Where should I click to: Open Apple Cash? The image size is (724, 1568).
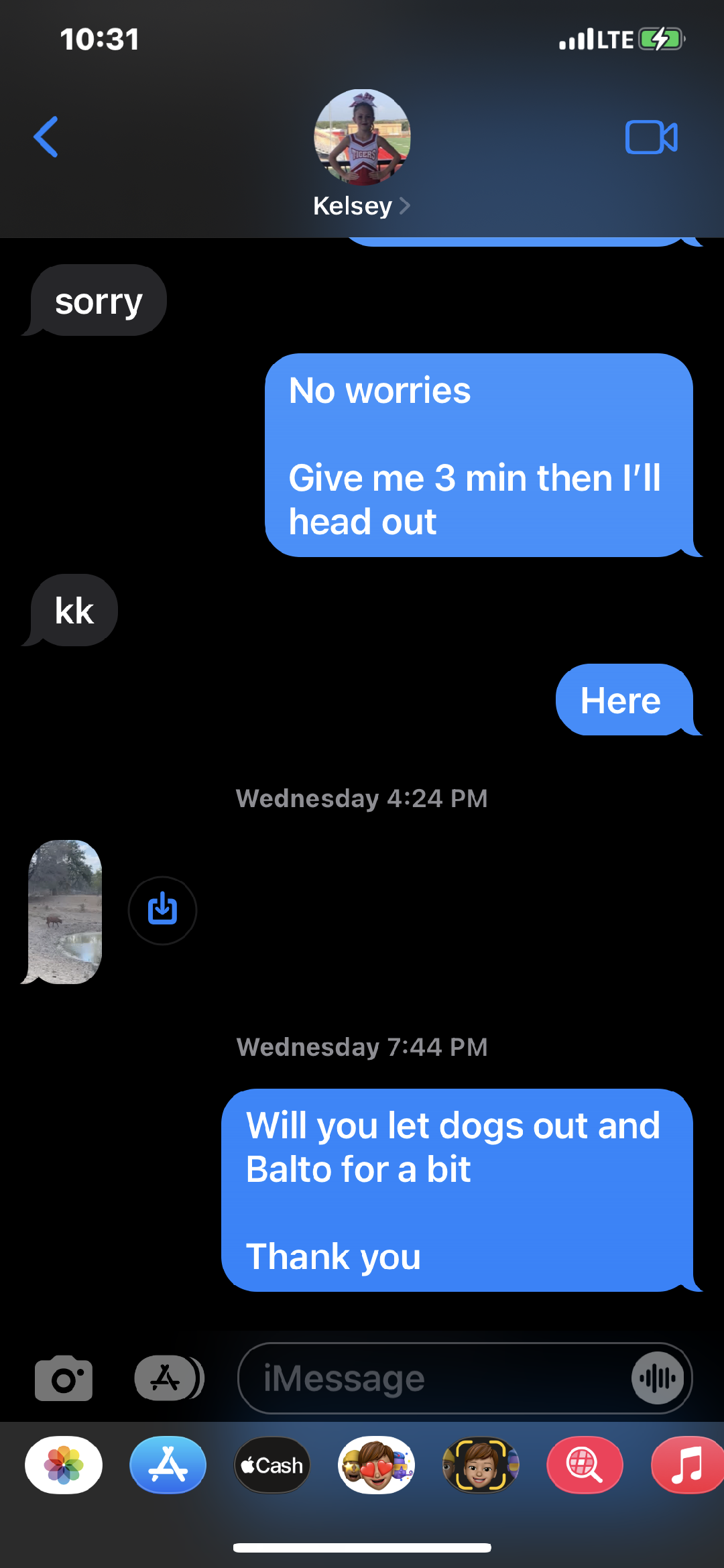click(272, 1465)
